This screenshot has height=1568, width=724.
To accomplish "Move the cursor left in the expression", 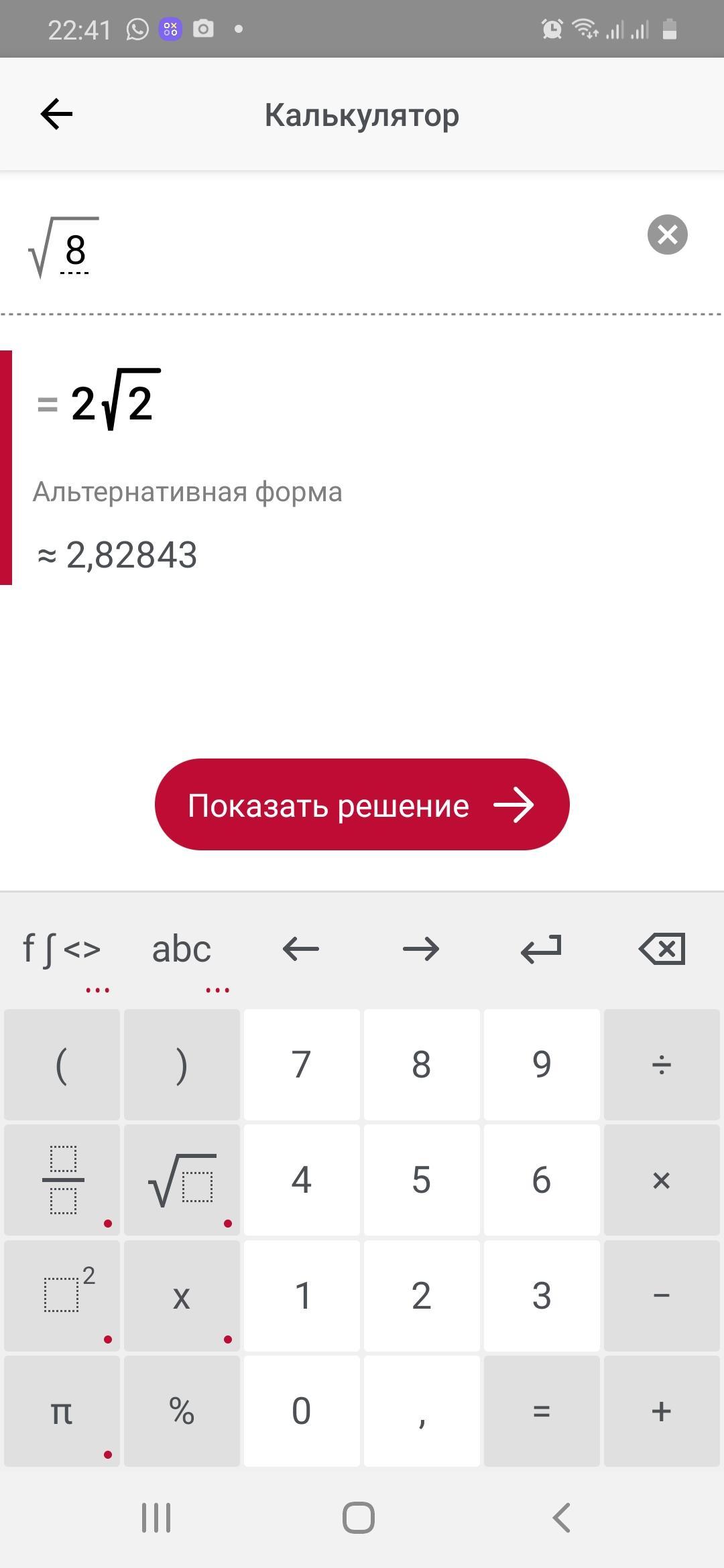I will (x=301, y=950).
